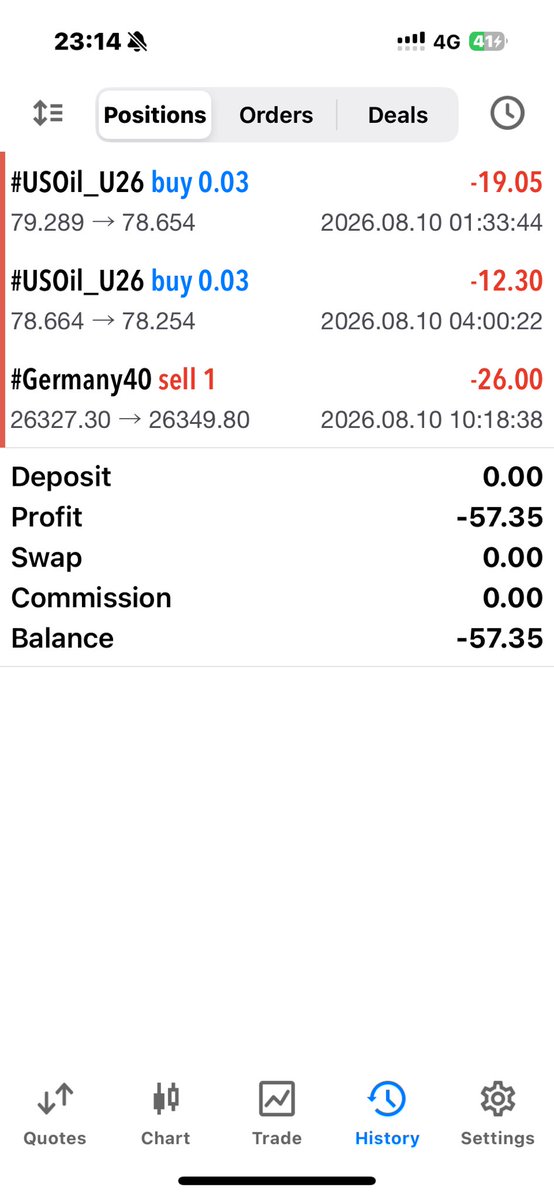Open the Trade tab
The width and height of the screenshot is (554, 1199).
(x=276, y=1113)
